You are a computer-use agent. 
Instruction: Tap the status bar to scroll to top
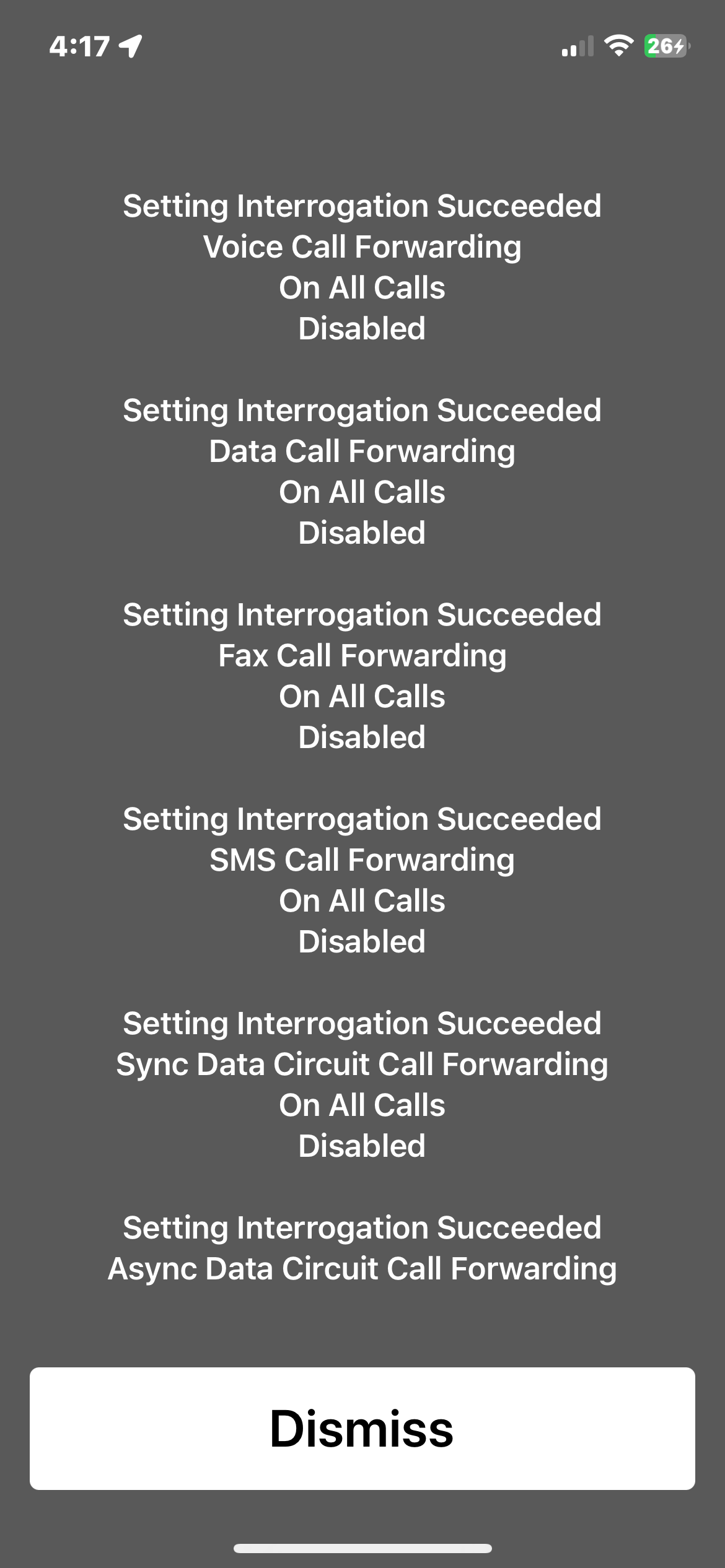pyautogui.click(x=362, y=46)
